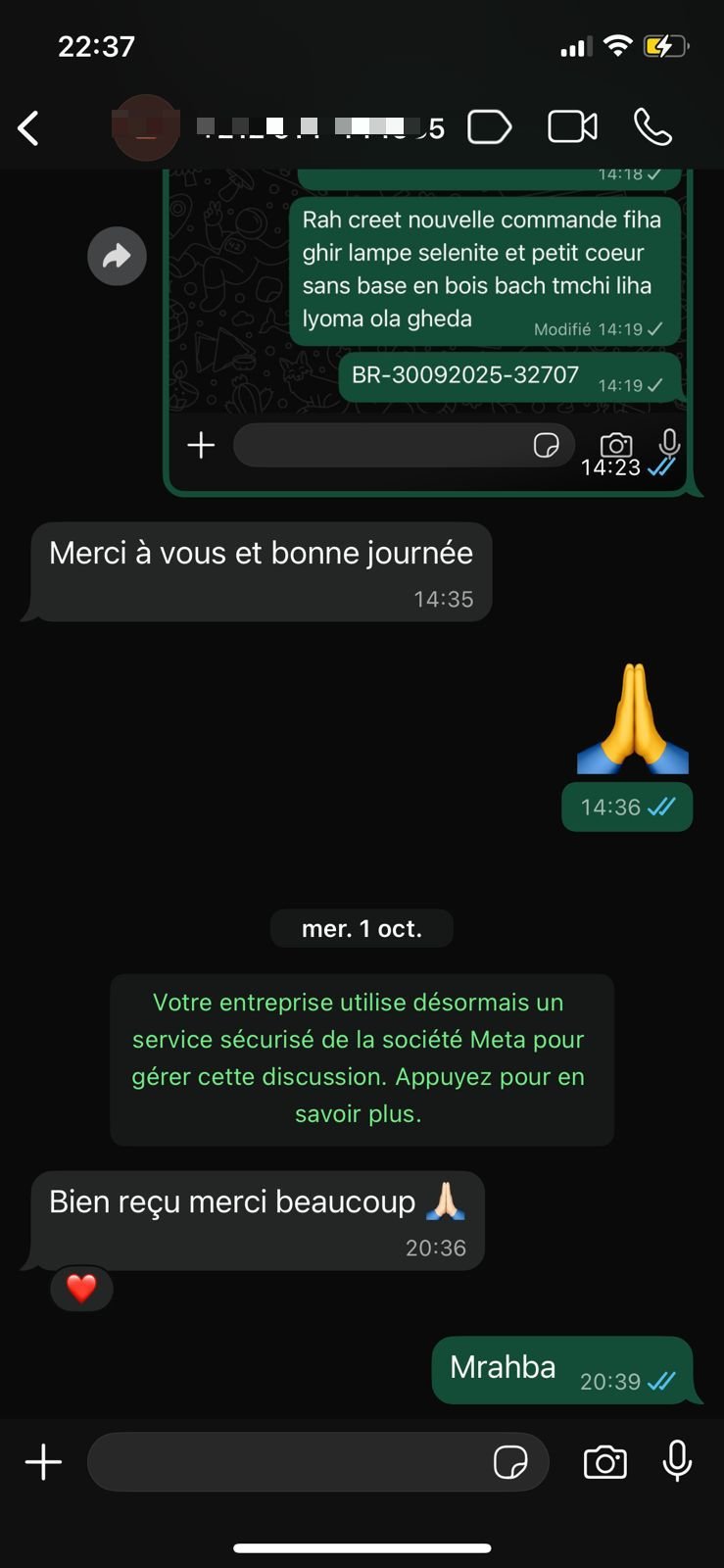Tap the bottom microphone to record voice
The width and height of the screenshot is (724, 1568).
pyautogui.click(x=677, y=1462)
